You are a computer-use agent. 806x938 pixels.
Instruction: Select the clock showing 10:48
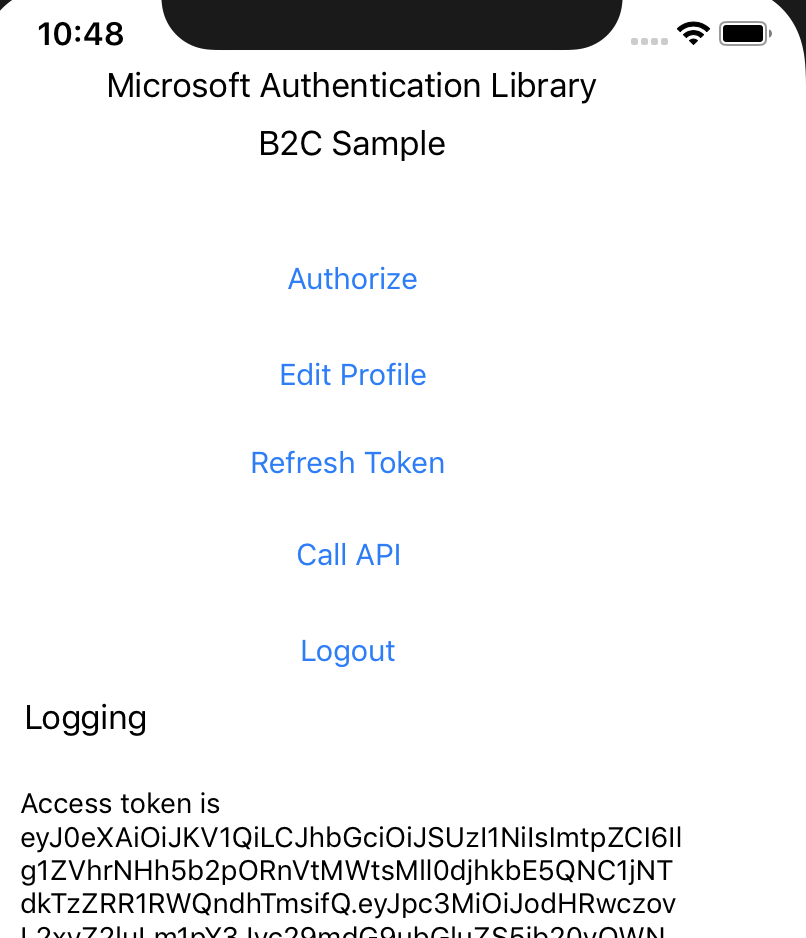tap(81, 33)
